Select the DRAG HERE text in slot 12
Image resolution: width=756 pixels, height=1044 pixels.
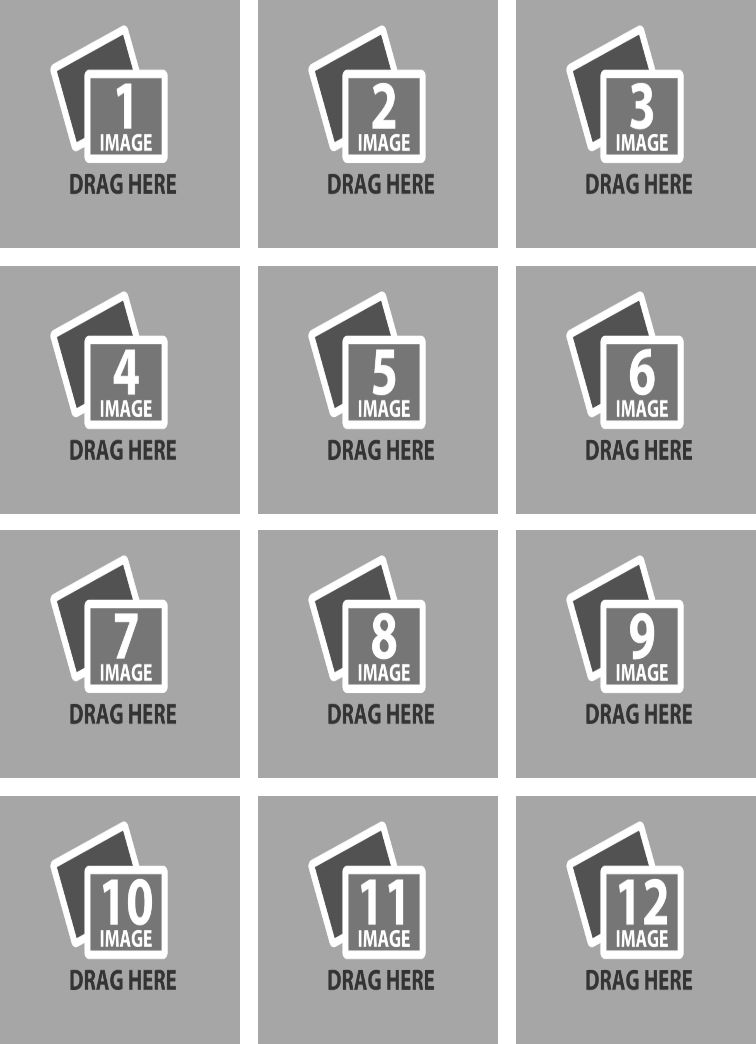tap(639, 980)
